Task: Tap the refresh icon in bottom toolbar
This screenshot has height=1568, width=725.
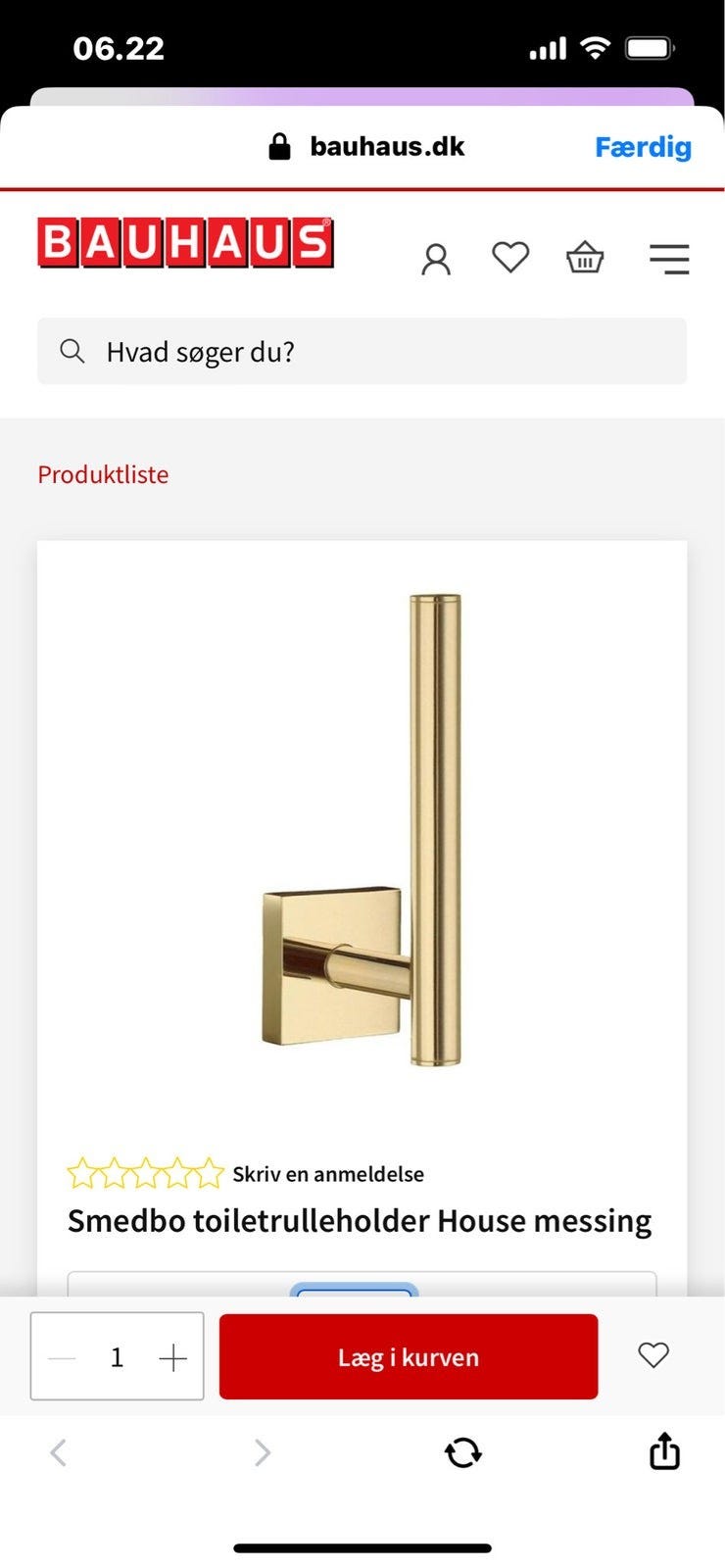Action: pos(463,1453)
